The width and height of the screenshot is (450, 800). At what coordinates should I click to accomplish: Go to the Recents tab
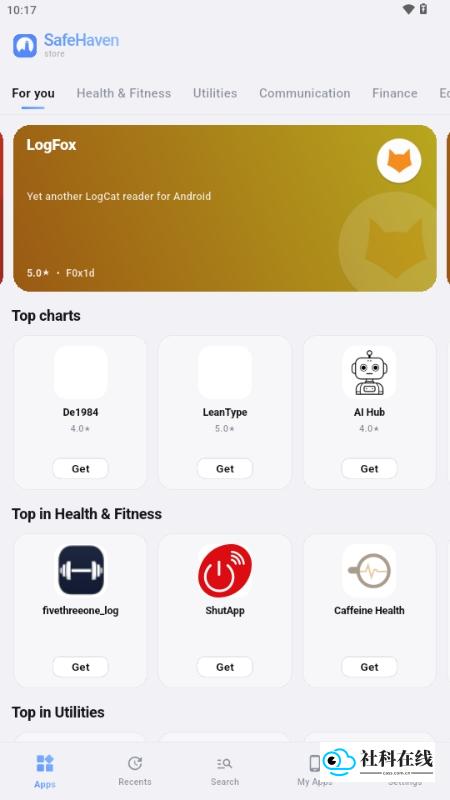135,770
